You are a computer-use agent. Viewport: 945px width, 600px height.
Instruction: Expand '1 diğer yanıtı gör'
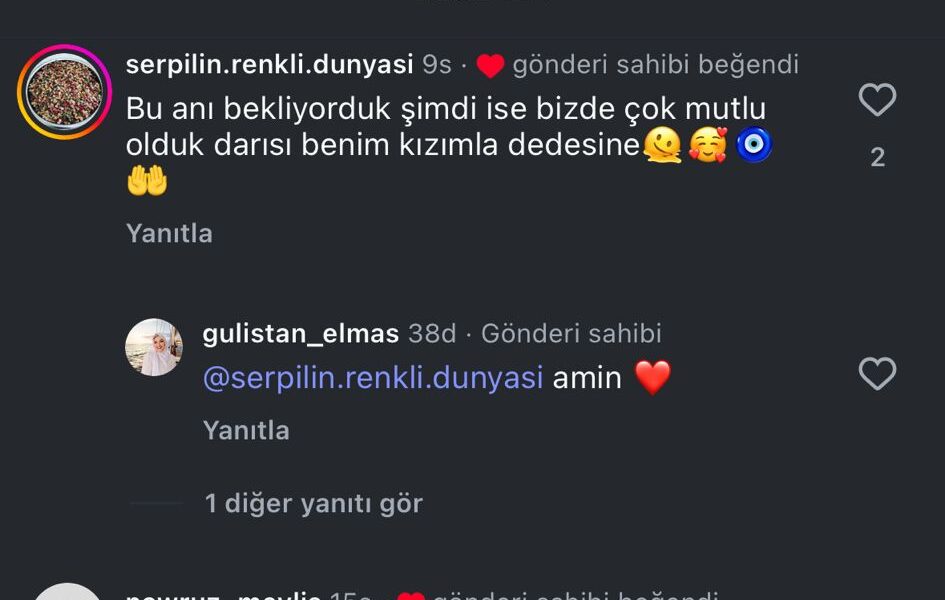pyautogui.click(x=313, y=503)
